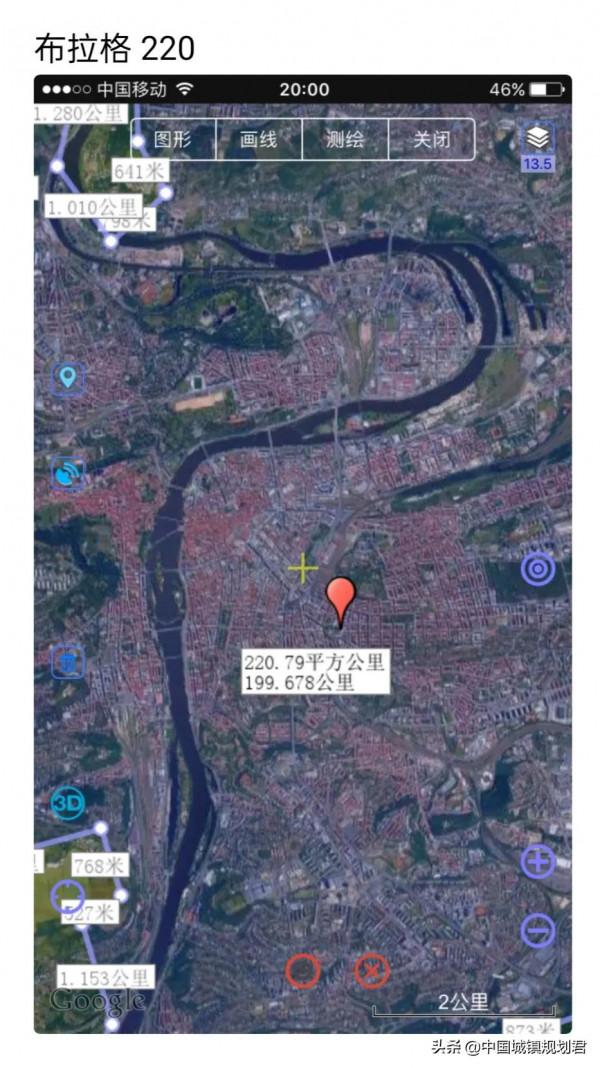The height and width of the screenshot is (1068, 600).
Task: Tap the satellite signal tracking icon
Action: point(68,474)
